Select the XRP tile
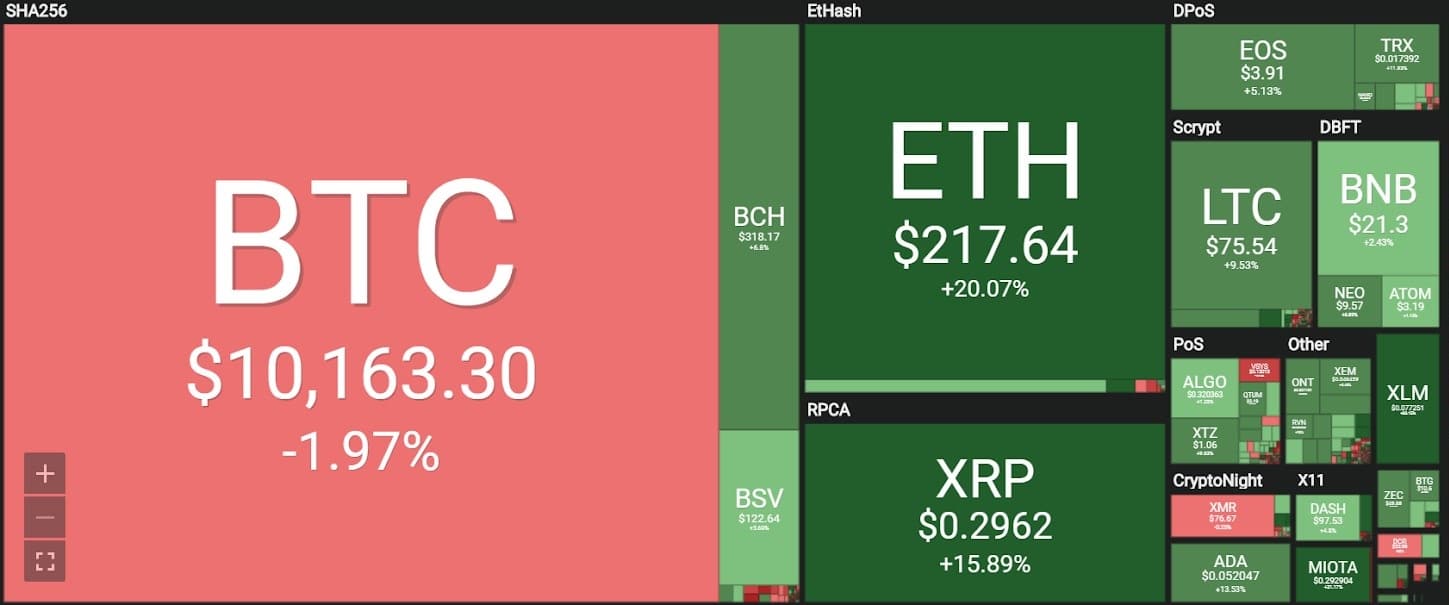This screenshot has width=1449, height=605. [x=984, y=510]
